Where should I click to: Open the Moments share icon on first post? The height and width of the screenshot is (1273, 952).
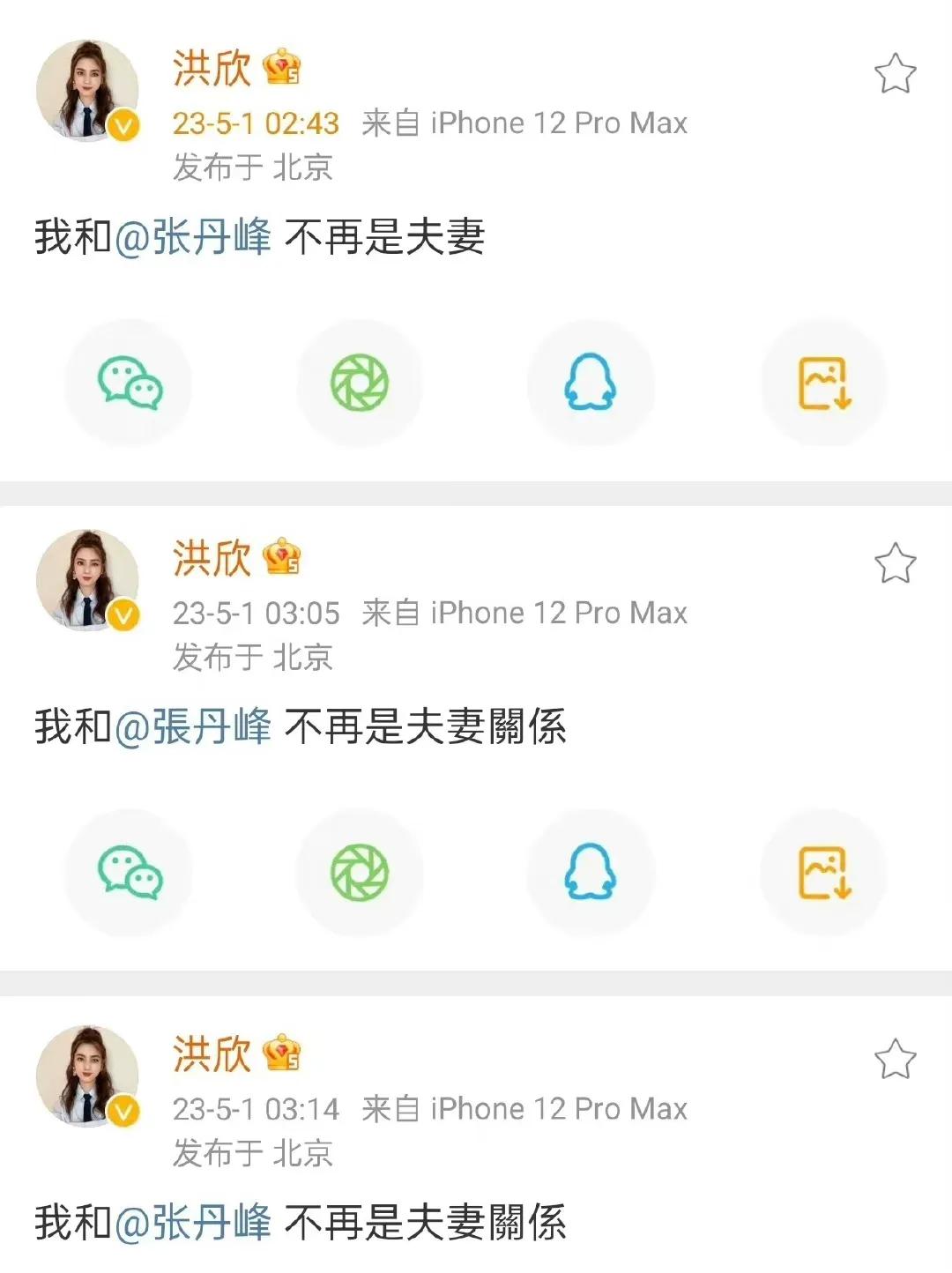pyautogui.click(x=360, y=381)
